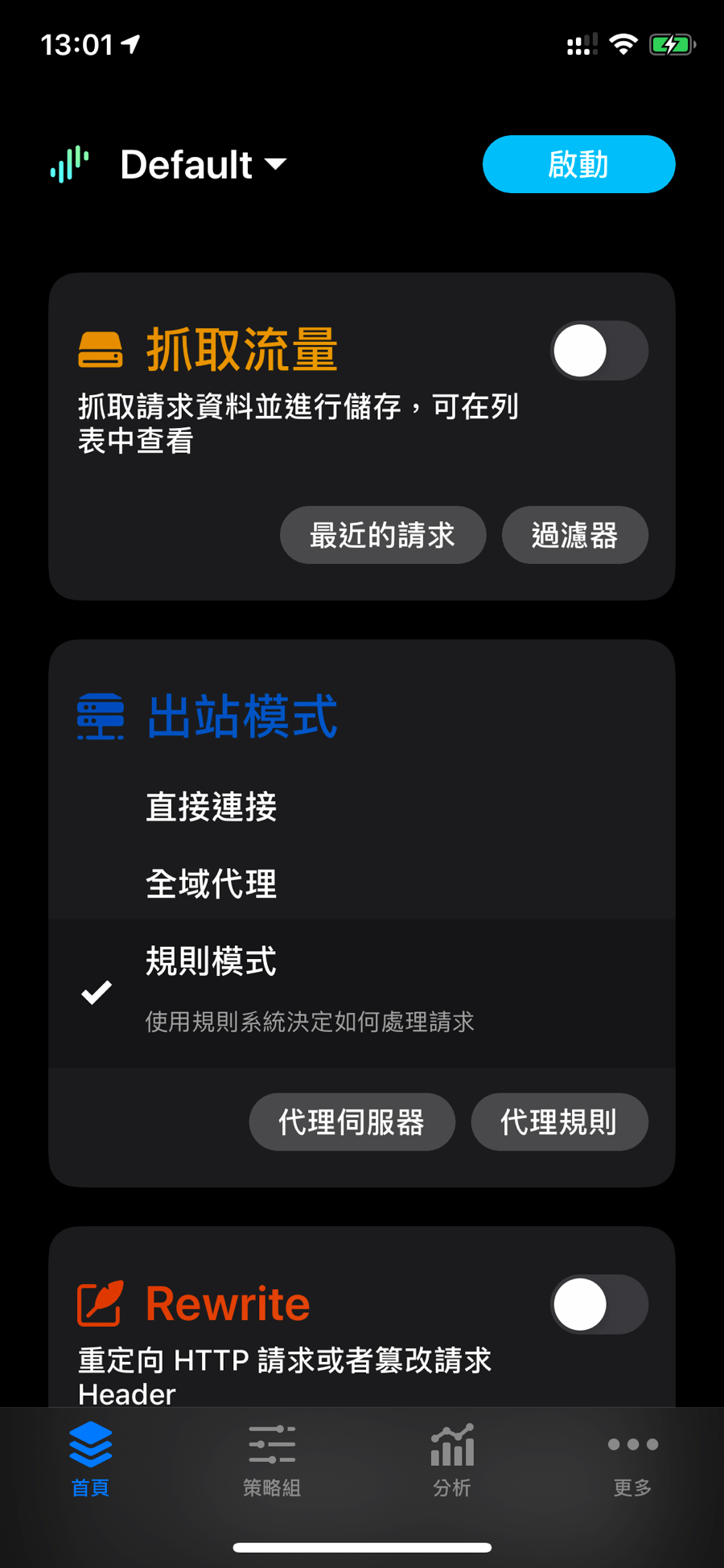Open 代理規則 settings

tap(560, 1121)
